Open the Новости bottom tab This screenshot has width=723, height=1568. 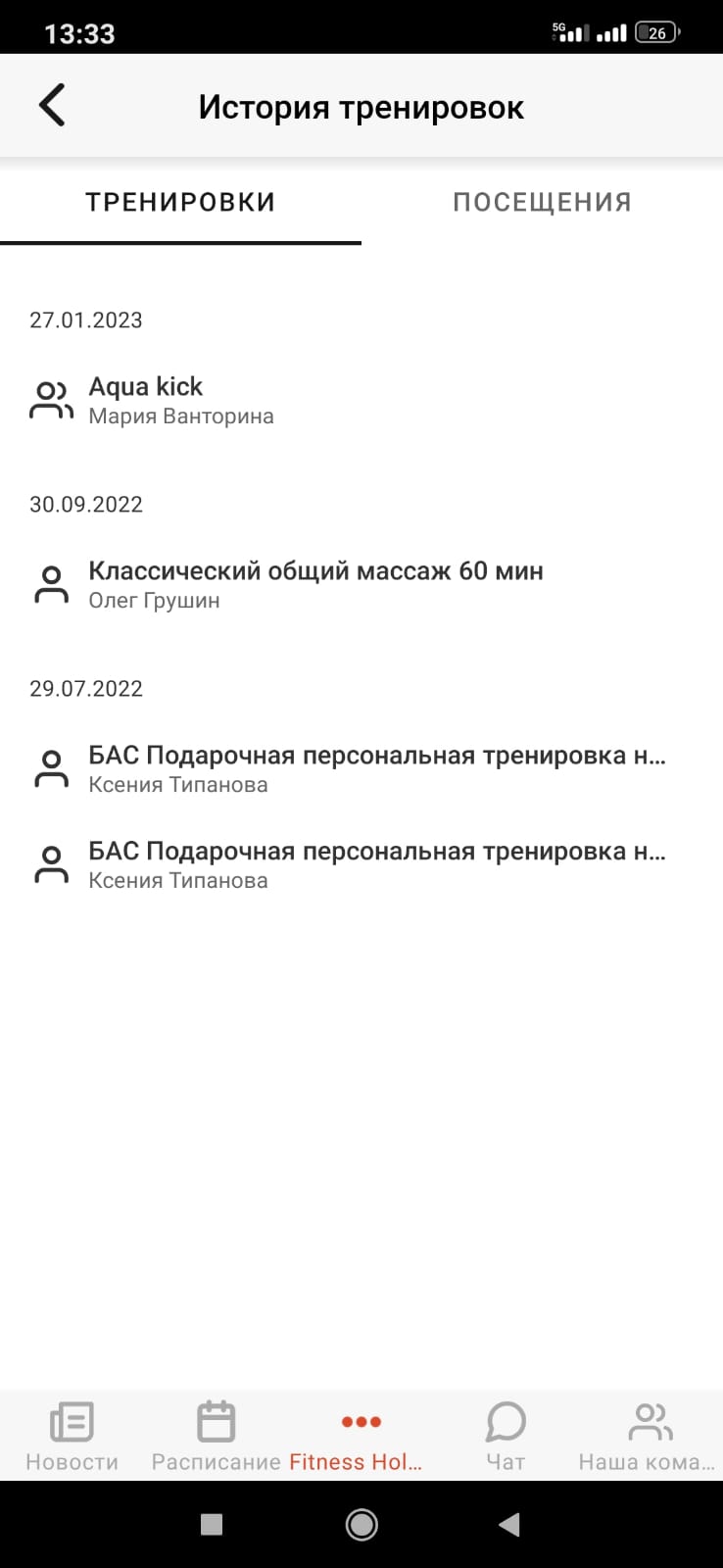[x=72, y=1436]
